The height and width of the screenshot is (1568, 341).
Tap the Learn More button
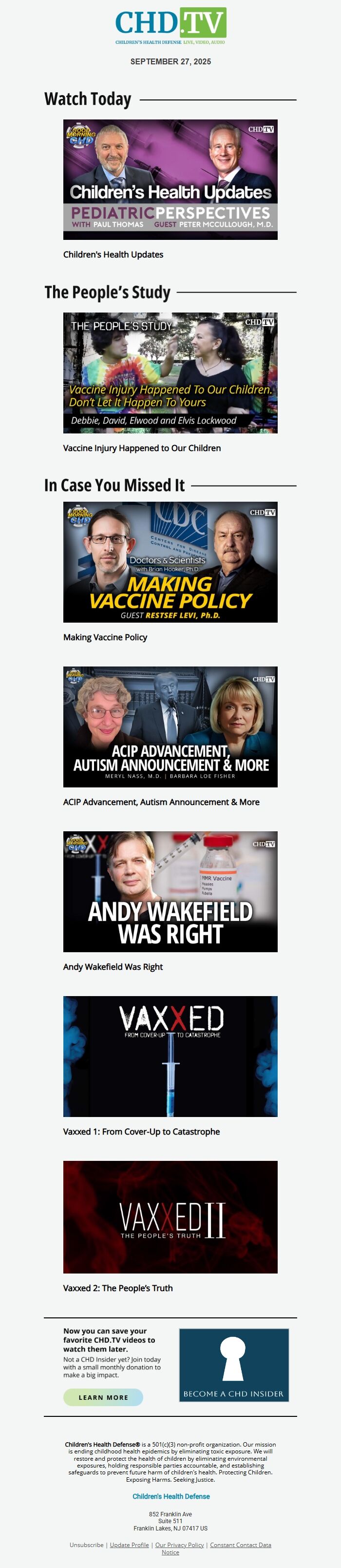[x=103, y=1397]
